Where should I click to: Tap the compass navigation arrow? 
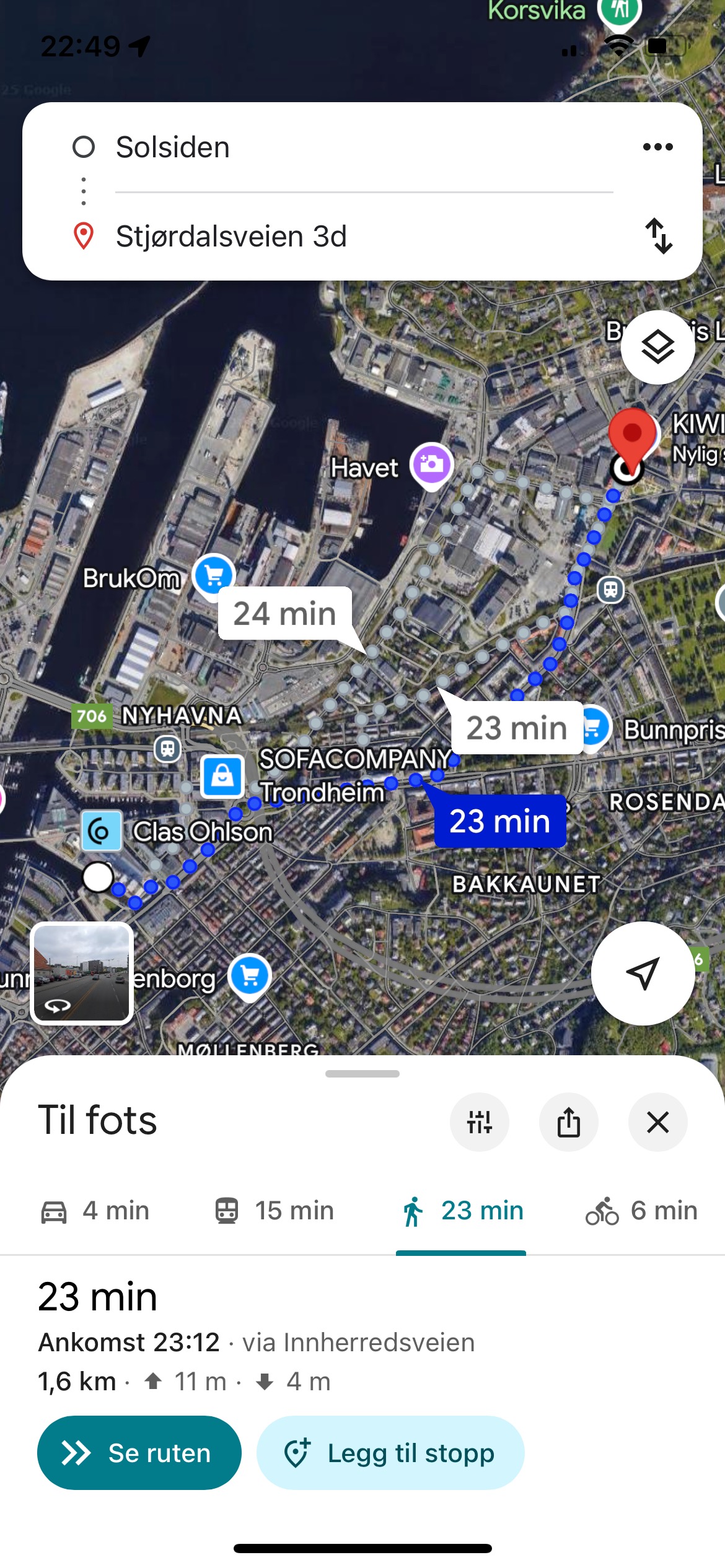click(643, 973)
